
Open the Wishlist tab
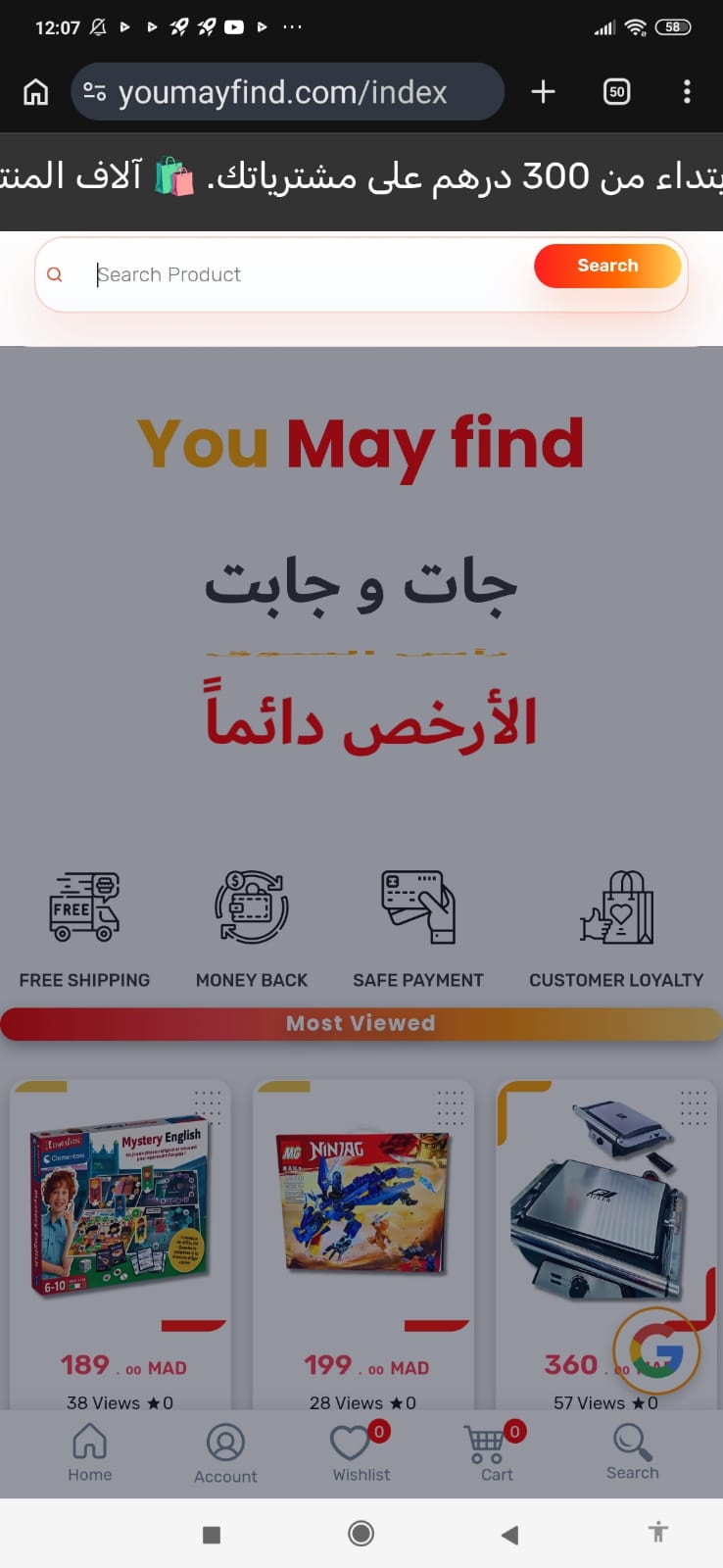click(x=361, y=1452)
